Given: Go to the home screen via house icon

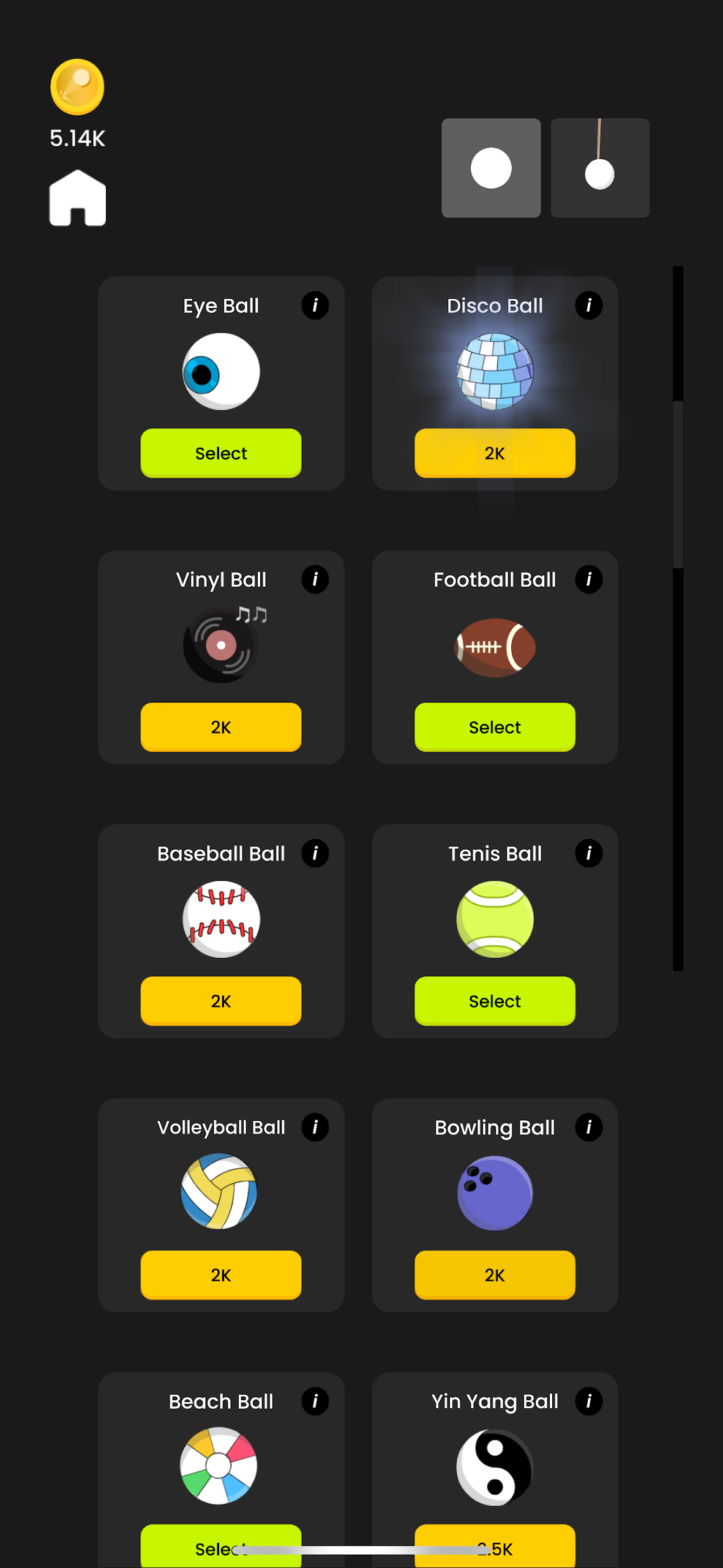Looking at the screenshot, I should coord(78,198).
